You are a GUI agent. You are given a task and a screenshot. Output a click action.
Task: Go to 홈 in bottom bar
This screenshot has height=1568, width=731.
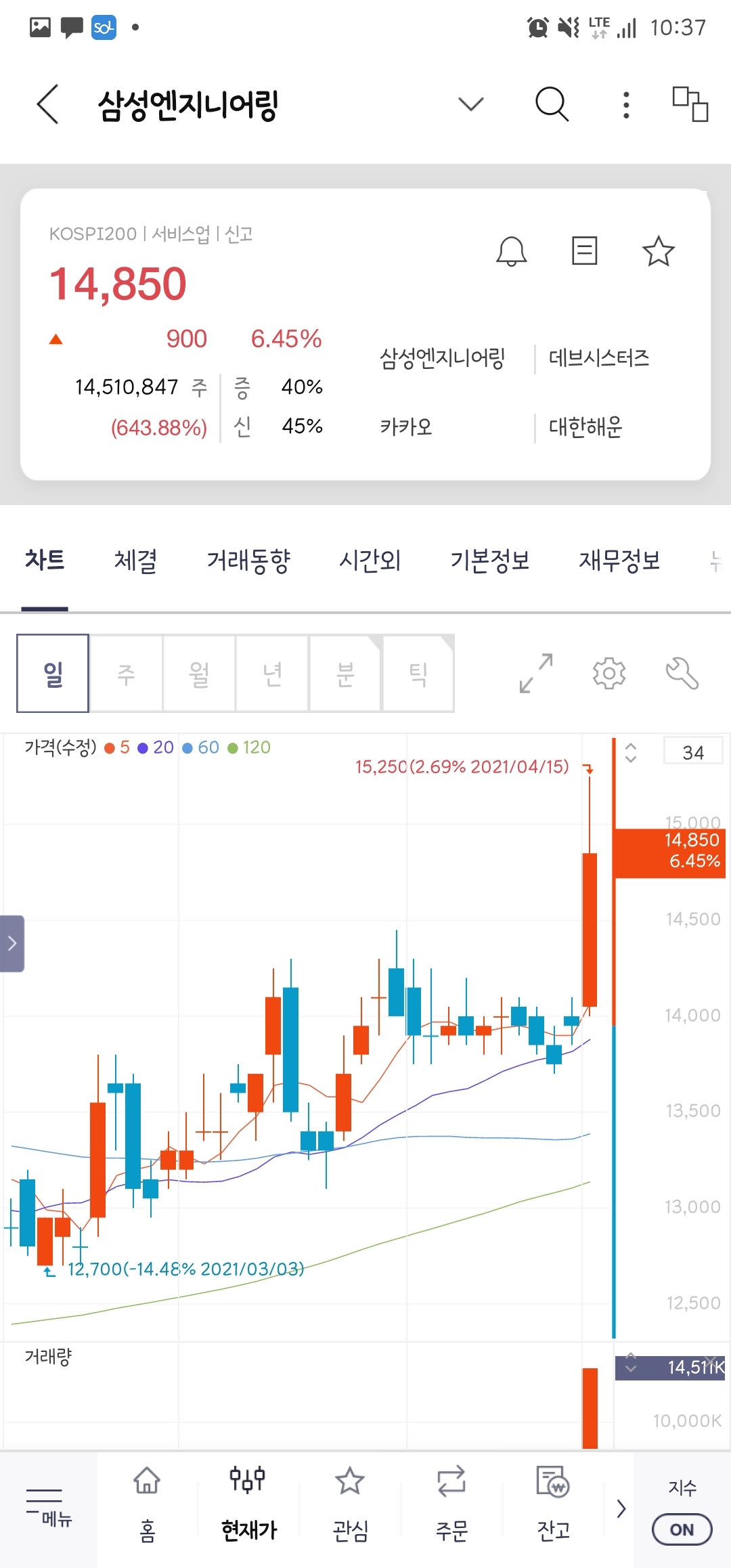(147, 1509)
